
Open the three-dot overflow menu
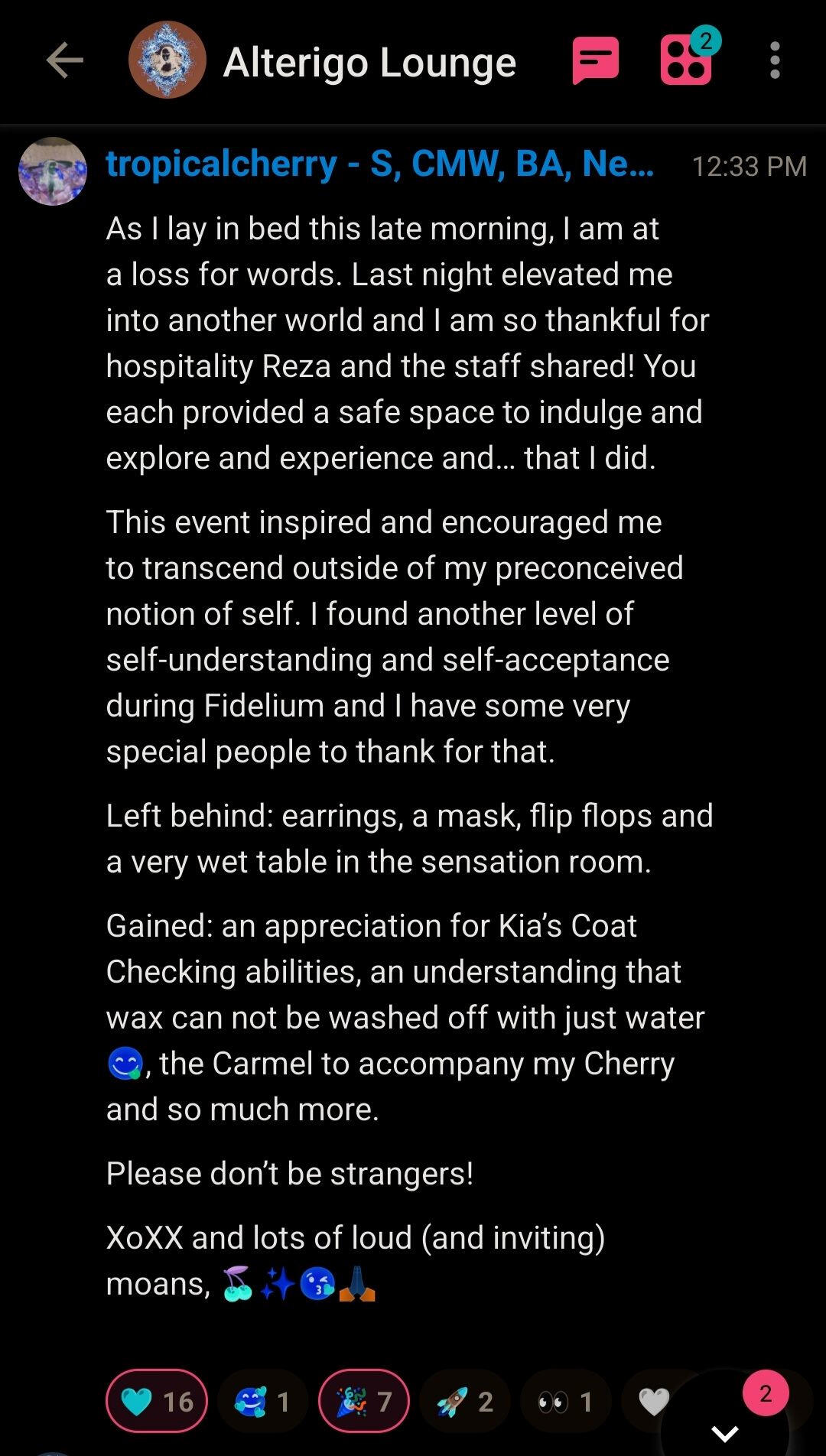pos(775,61)
